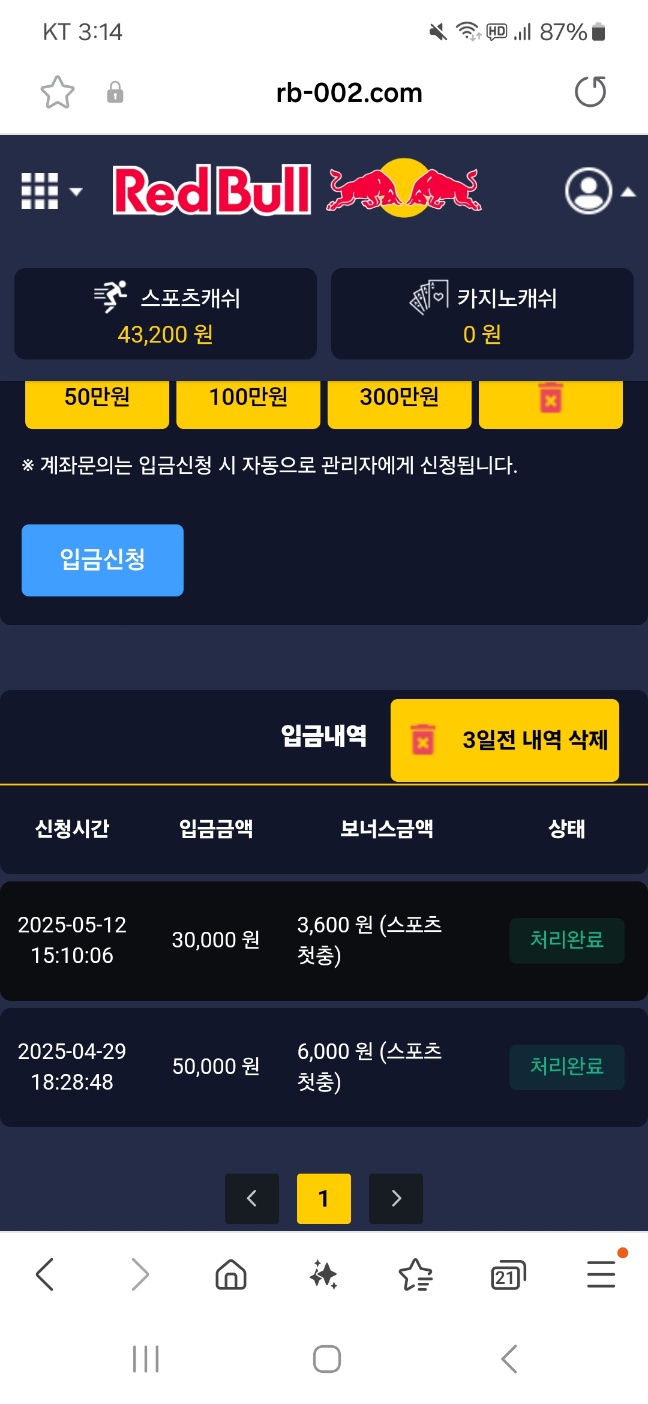The image size is (648, 1404).
Task: Open the system recent apps view
Action: (x=146, y=1358)
